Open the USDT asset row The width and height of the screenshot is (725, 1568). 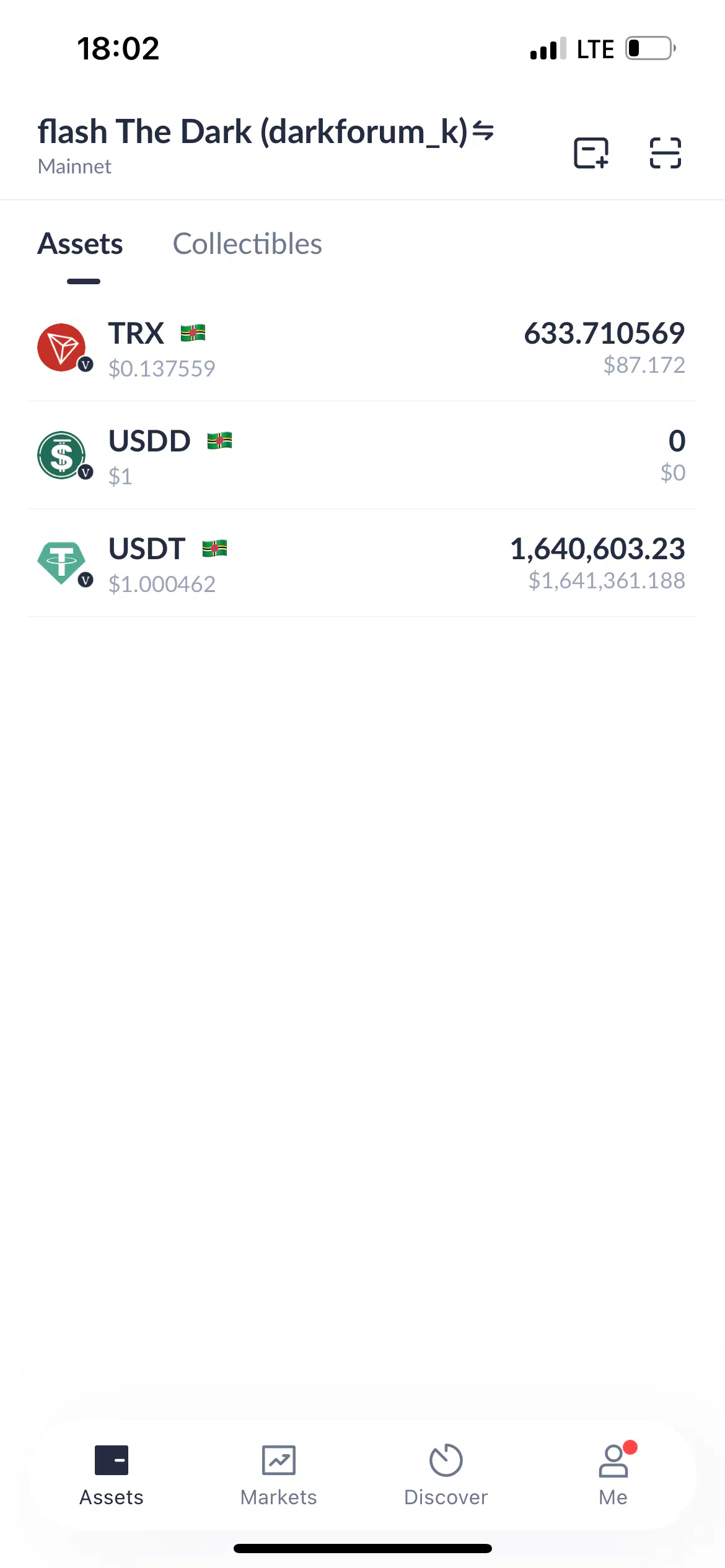(x=362, y=564)
